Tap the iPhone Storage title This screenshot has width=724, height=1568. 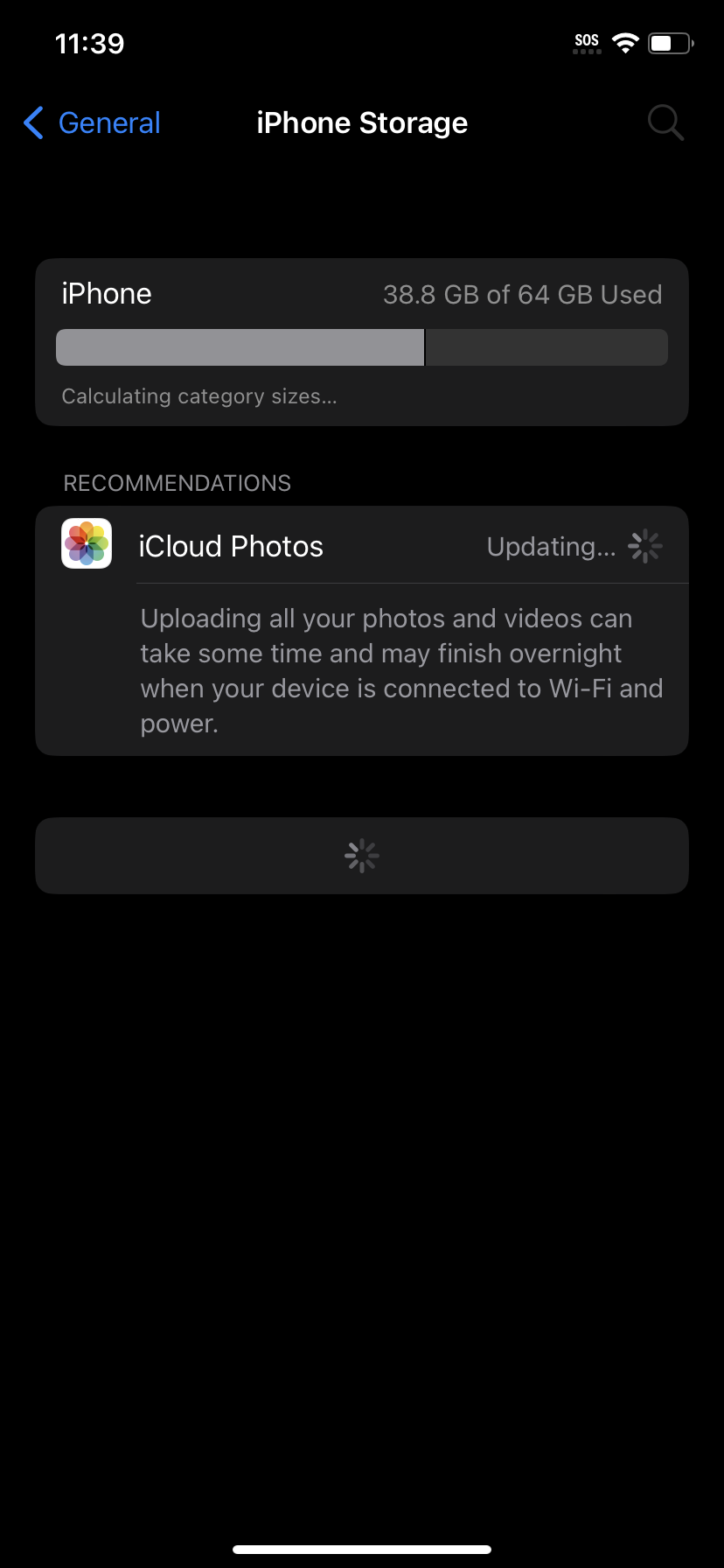click(x=362, y=122)
